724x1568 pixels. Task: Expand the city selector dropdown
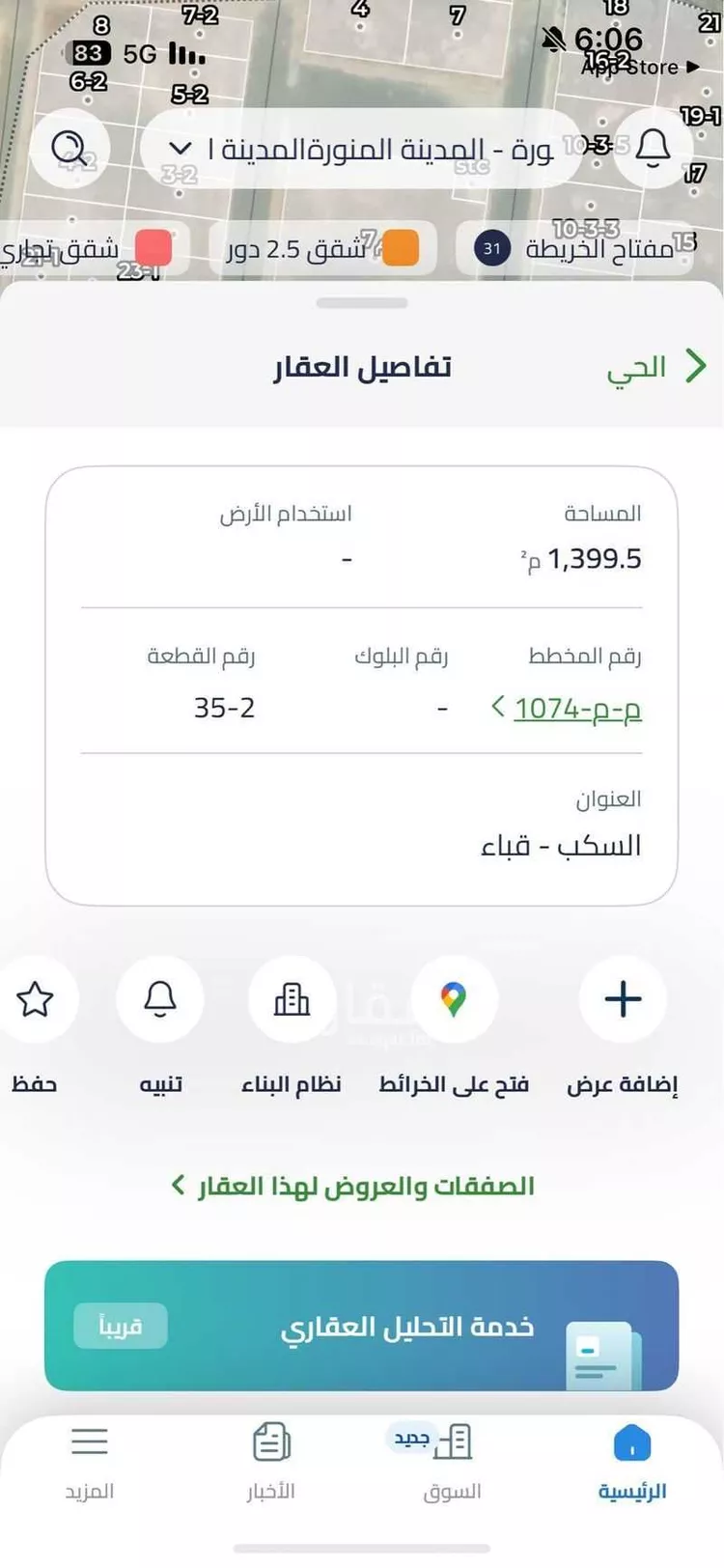(179, 150)
